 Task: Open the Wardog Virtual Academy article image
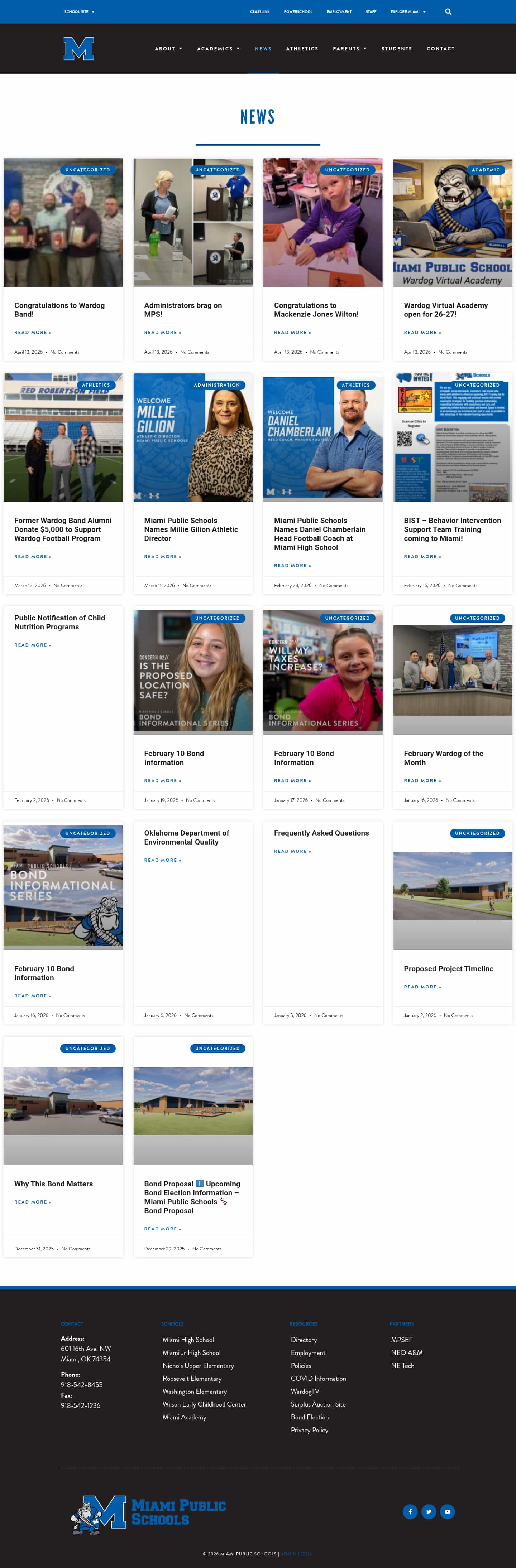[453, 223]
